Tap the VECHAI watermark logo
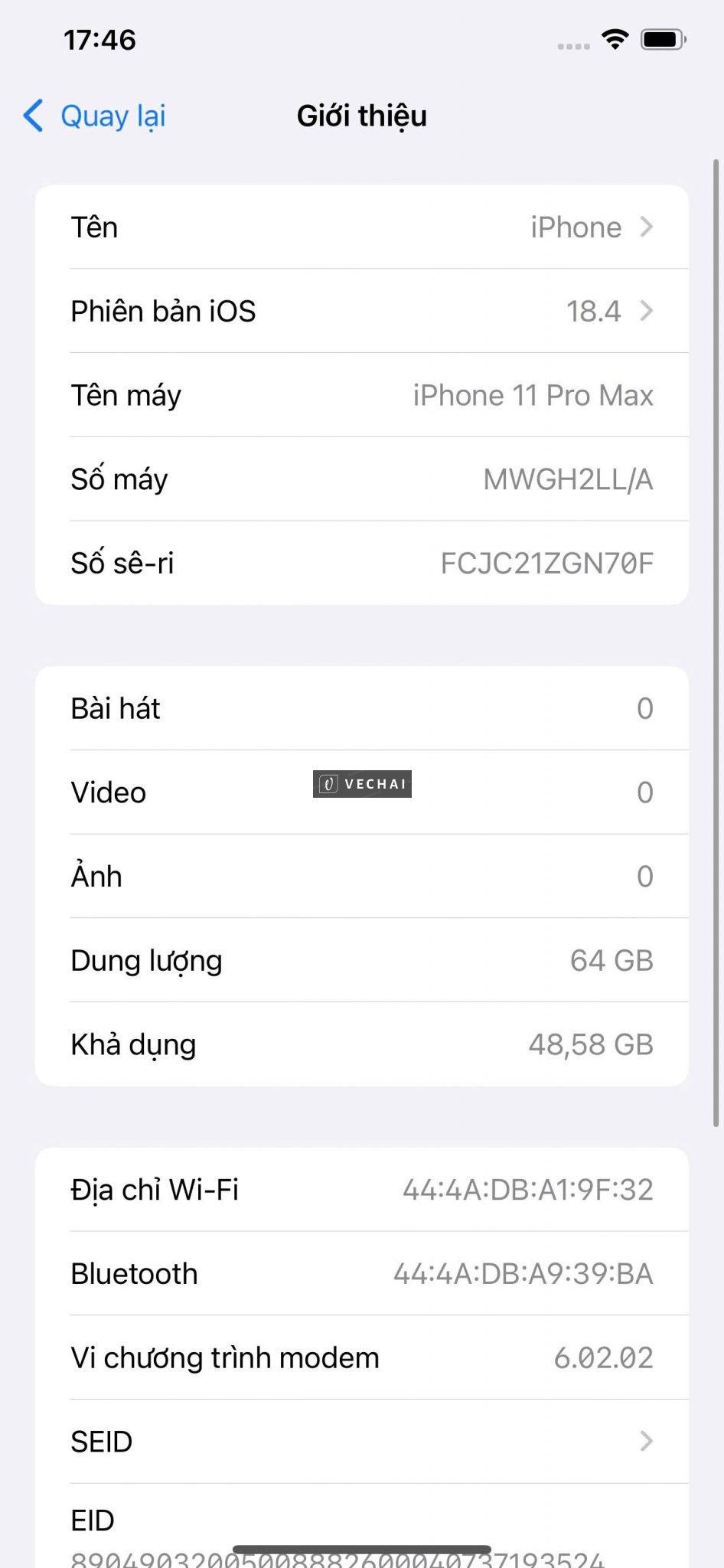Image resolution: width=724 pixels, height=1568 pixels. pos(361,784)
